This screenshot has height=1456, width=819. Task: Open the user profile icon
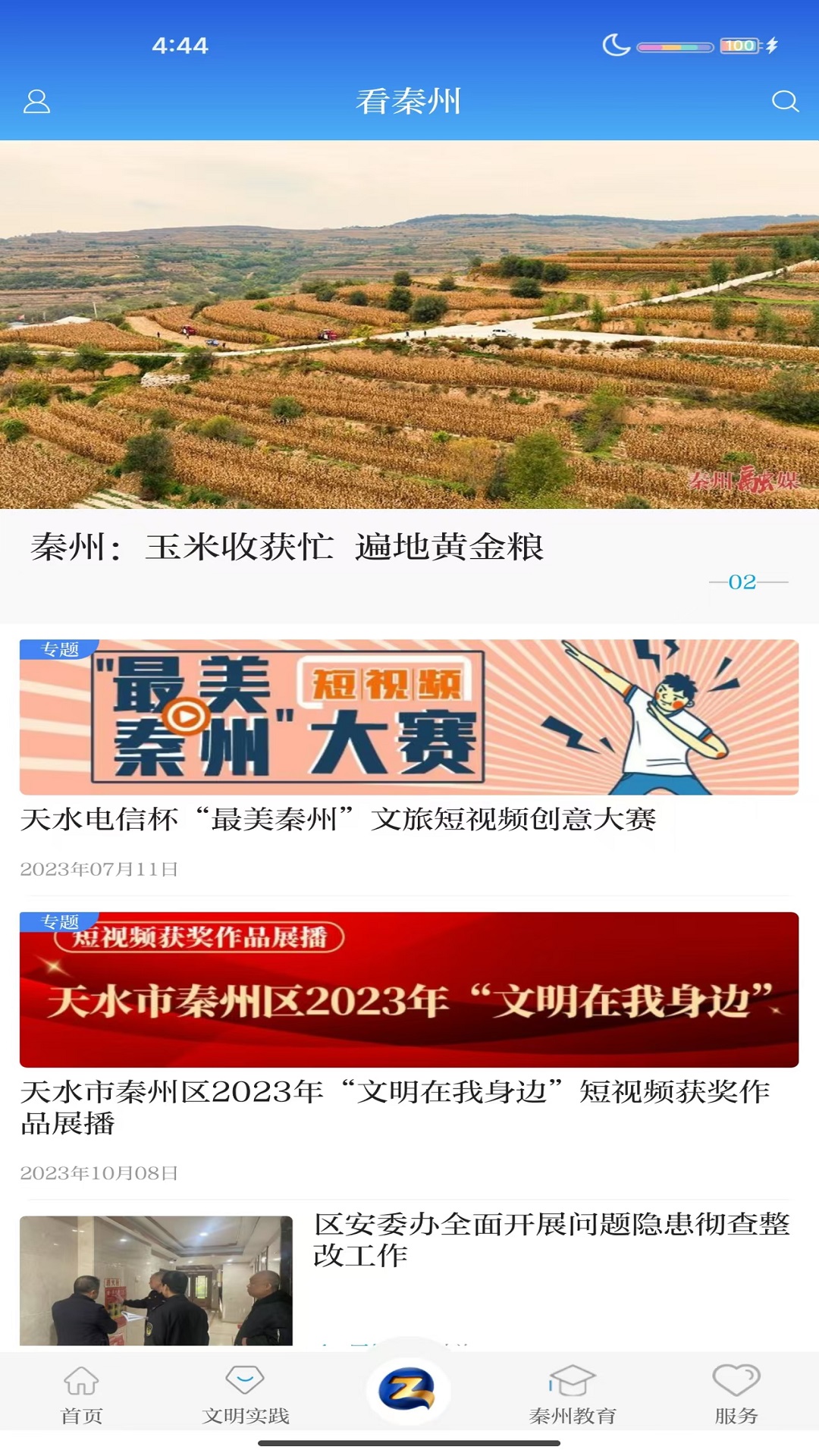point(36,102)
